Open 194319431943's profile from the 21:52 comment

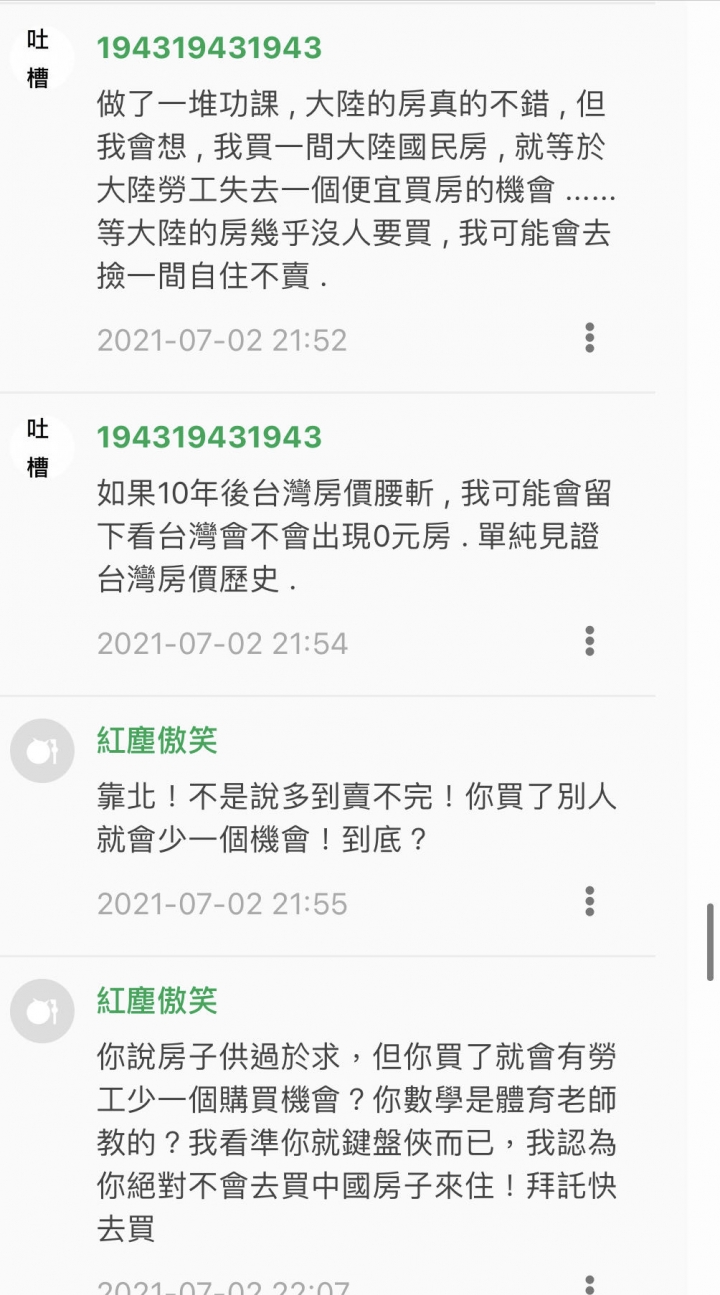pos(209,48)
